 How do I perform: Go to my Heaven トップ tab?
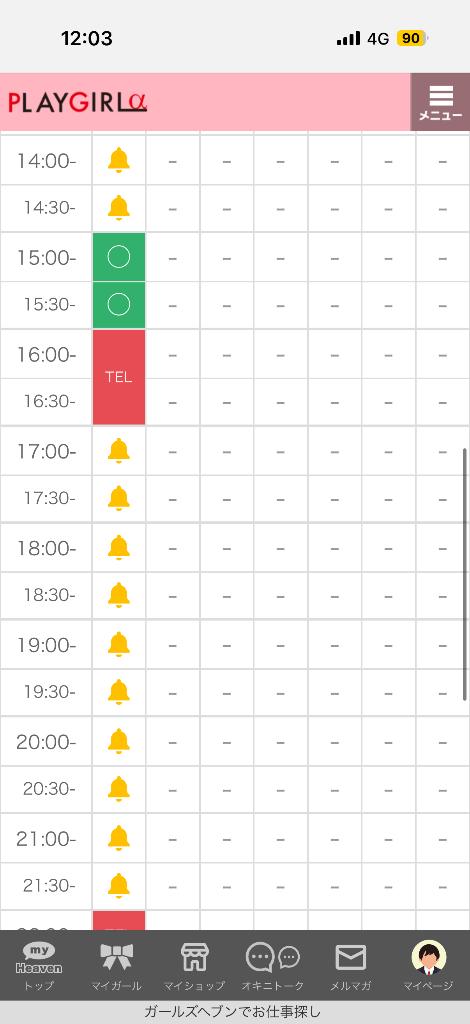[39, 966]
